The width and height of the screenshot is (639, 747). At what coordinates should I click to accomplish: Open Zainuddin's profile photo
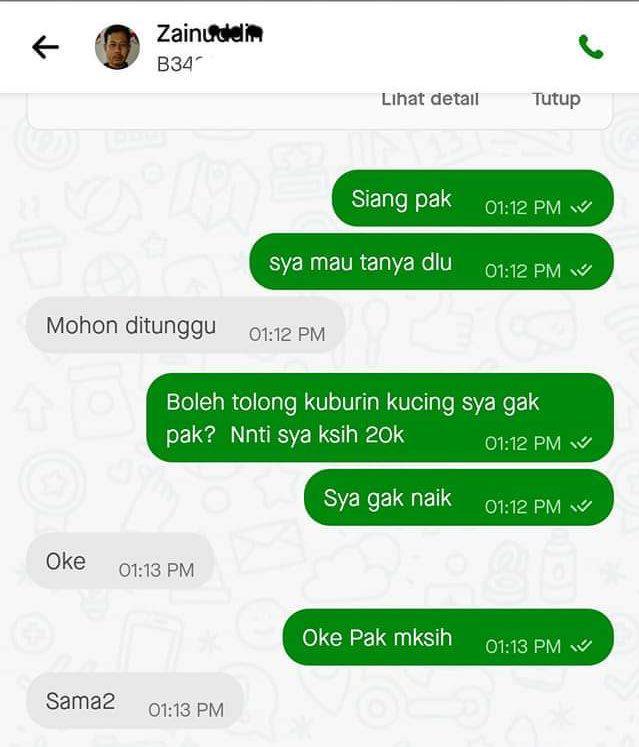click(117, 47)
